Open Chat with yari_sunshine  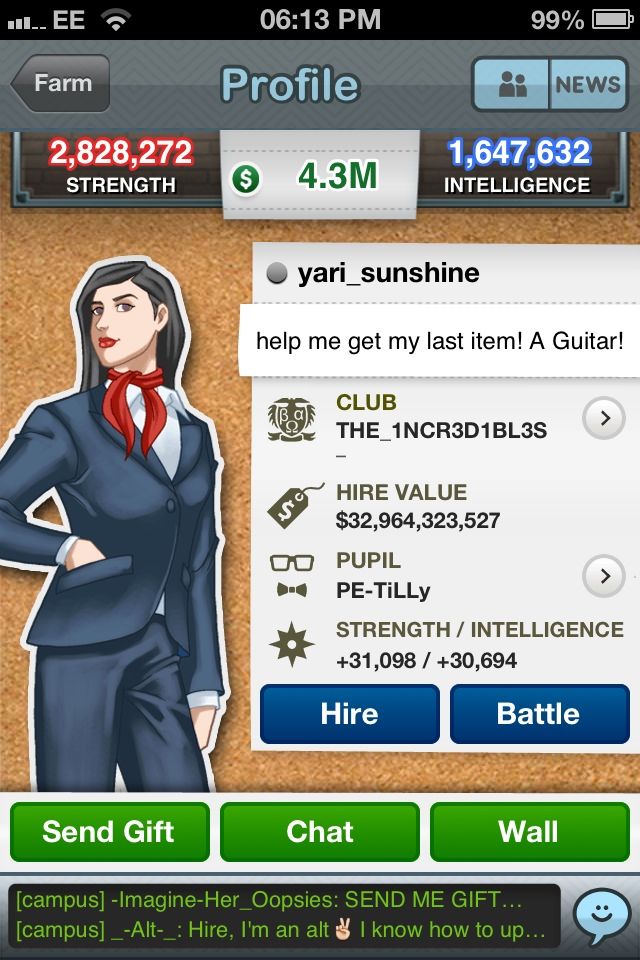[320, 831]
